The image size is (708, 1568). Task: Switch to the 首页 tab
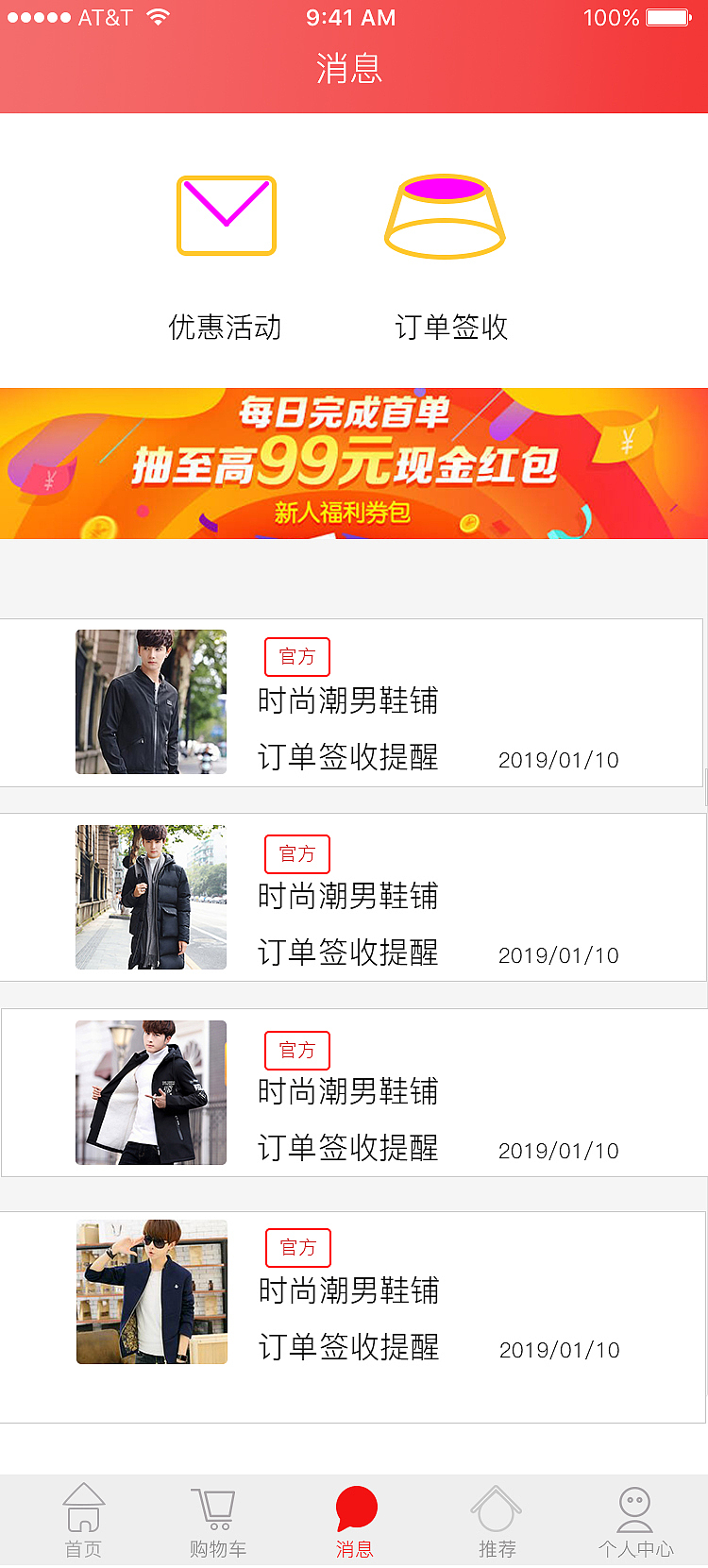point(83,1520)
